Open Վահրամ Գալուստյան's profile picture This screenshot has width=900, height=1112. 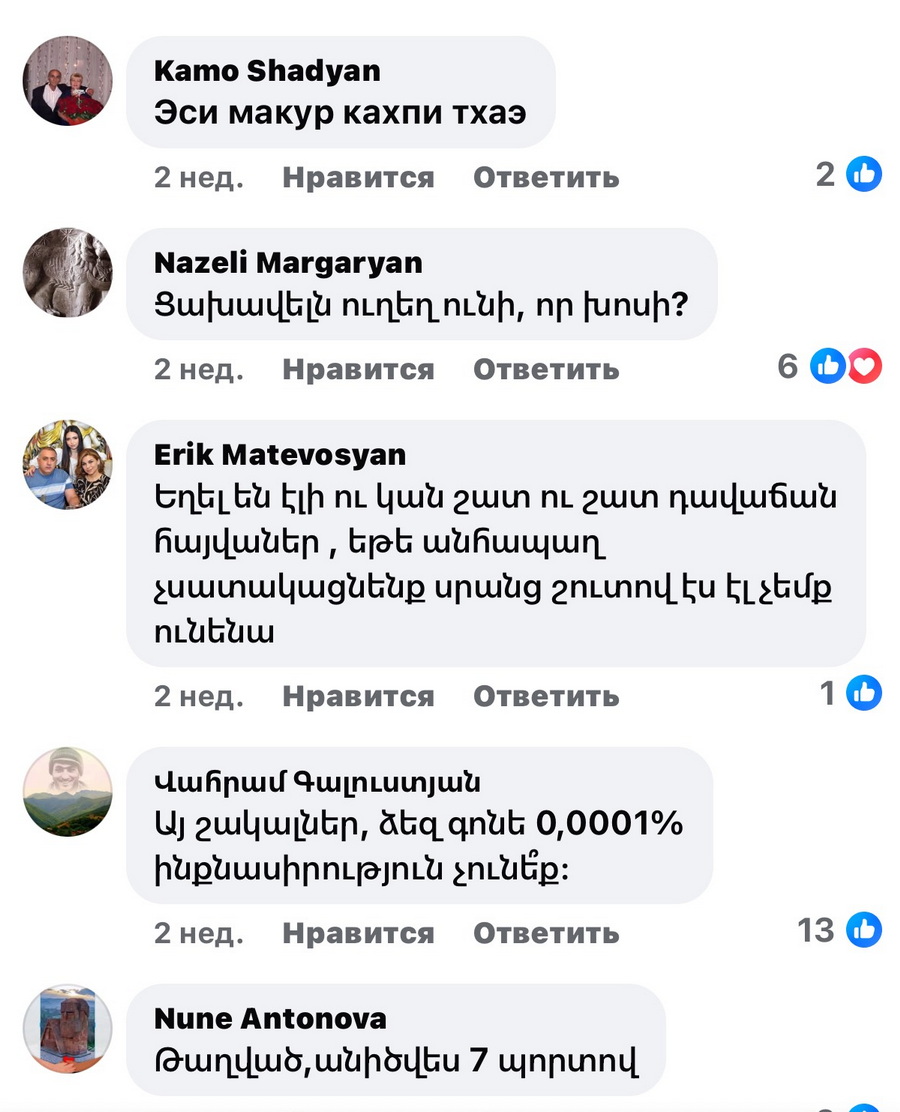[x=68, y=791]
